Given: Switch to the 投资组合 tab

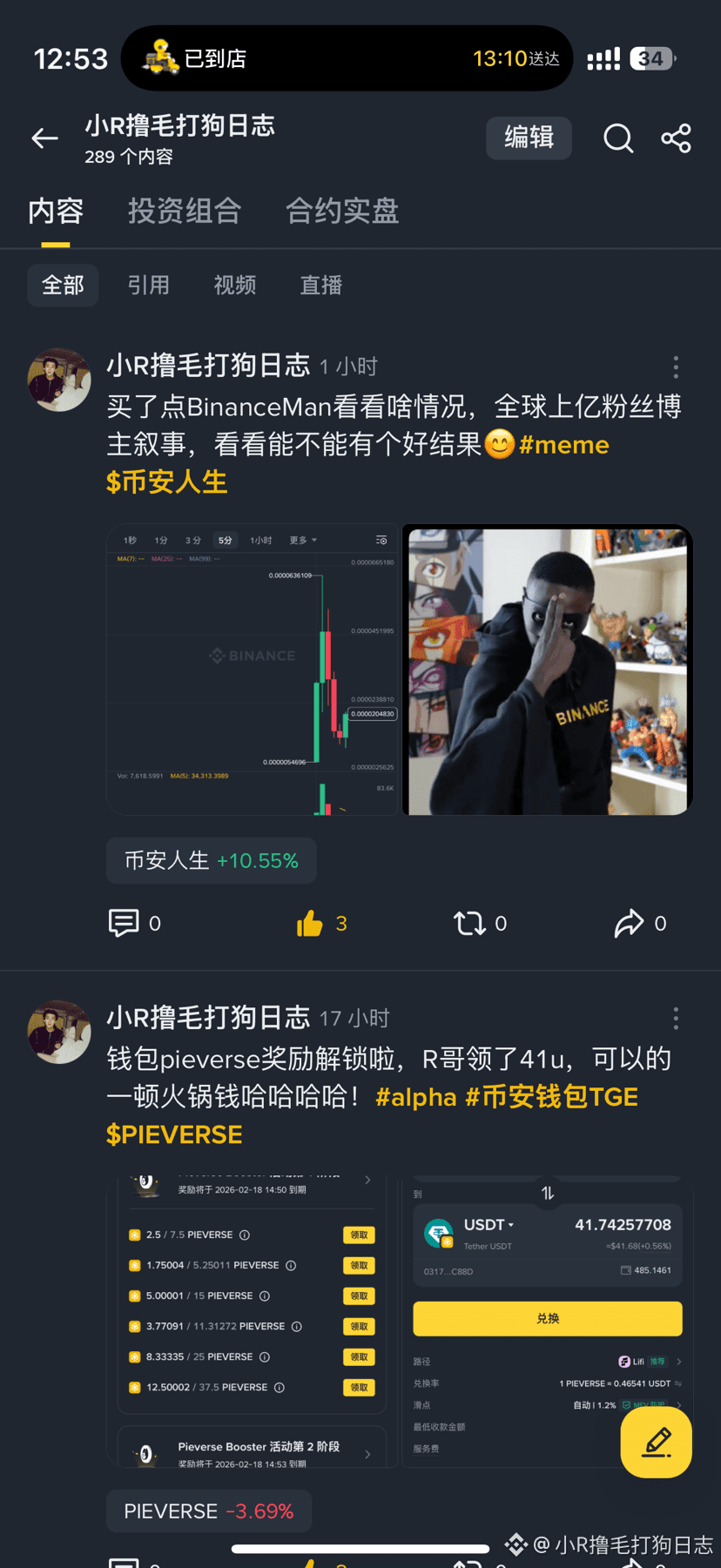Looking at the screenshot, I should click(x=185, y=211).
